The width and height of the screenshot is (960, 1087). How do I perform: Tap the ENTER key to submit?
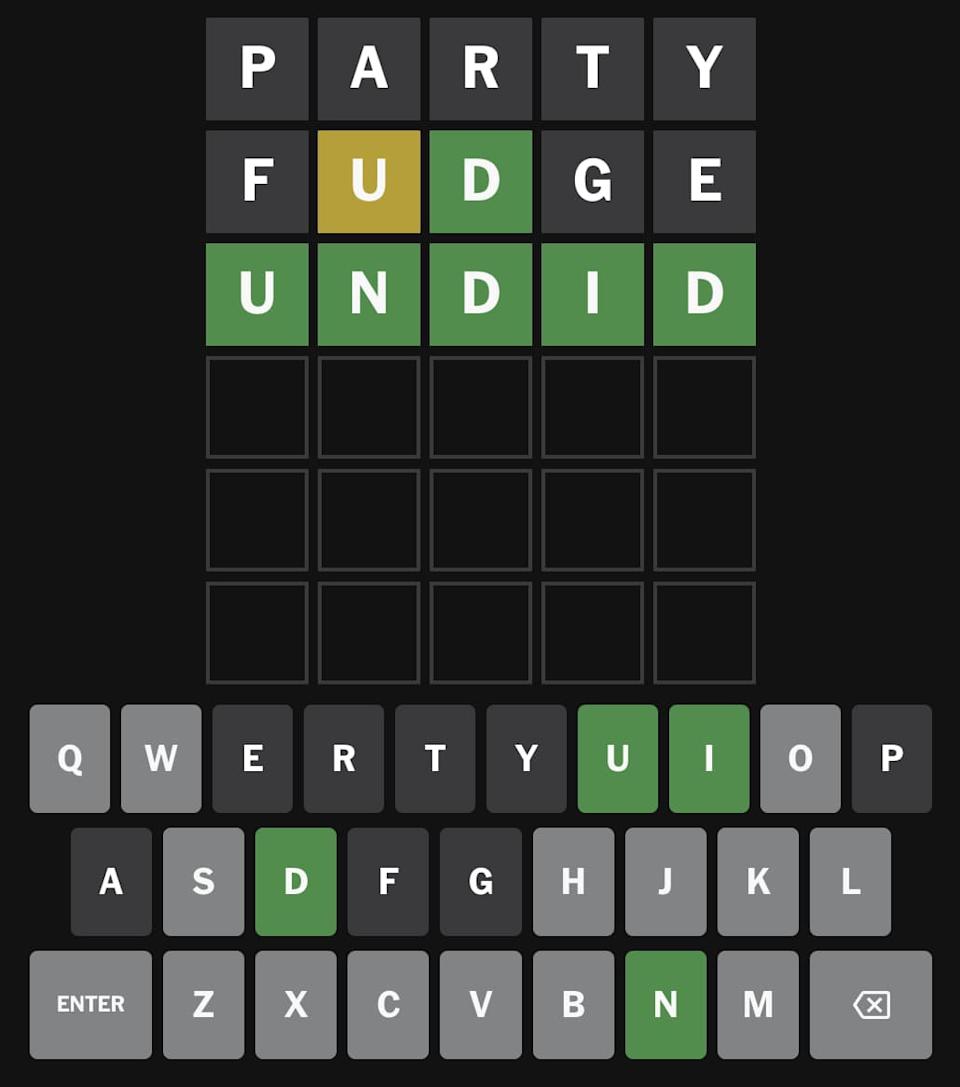coord(91,1004)
